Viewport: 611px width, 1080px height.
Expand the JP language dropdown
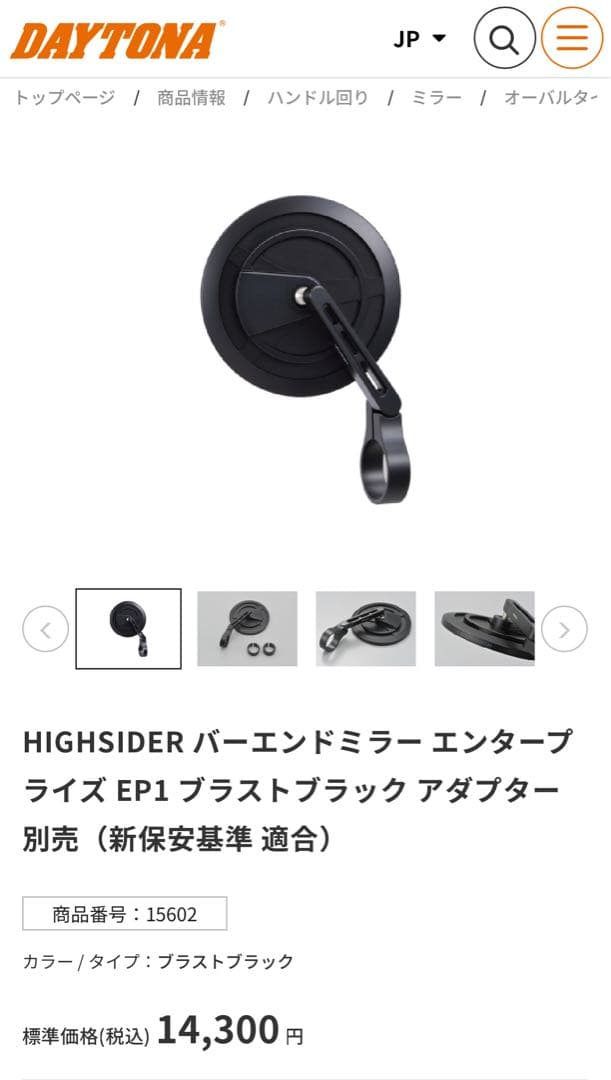pyautogui.click(x=420, y=39)
